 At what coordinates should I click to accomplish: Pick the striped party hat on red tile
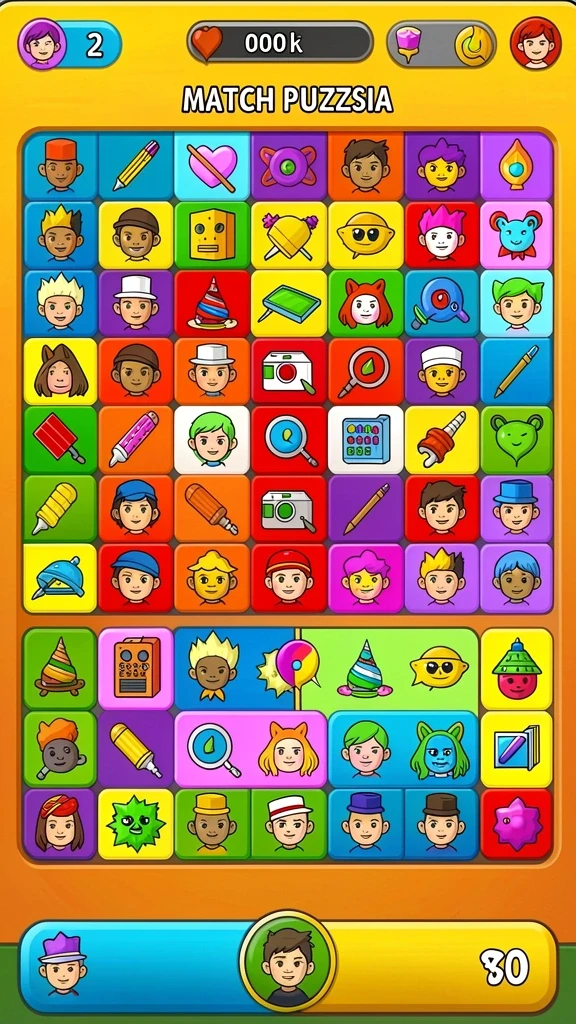coord(212,303)
